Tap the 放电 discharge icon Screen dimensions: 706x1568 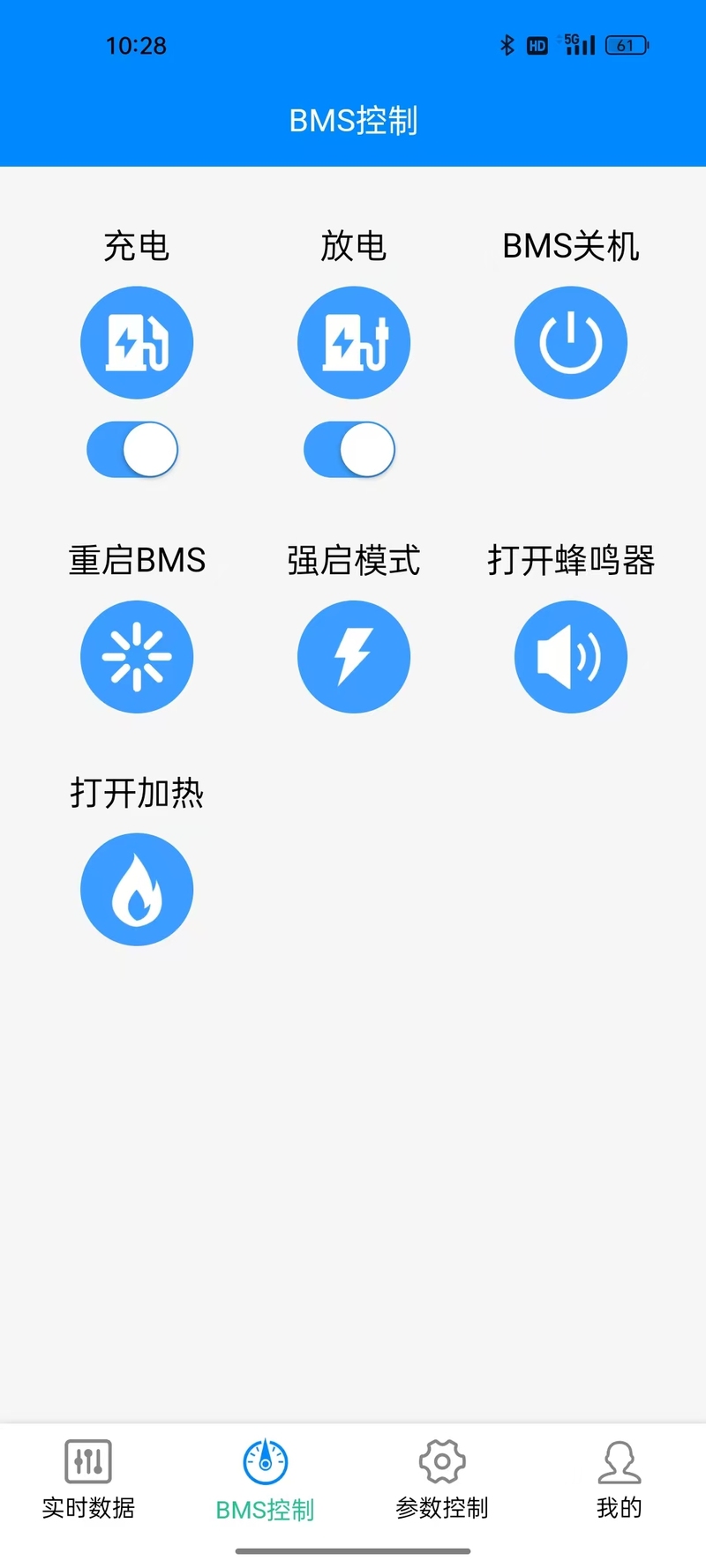(354, 342)
